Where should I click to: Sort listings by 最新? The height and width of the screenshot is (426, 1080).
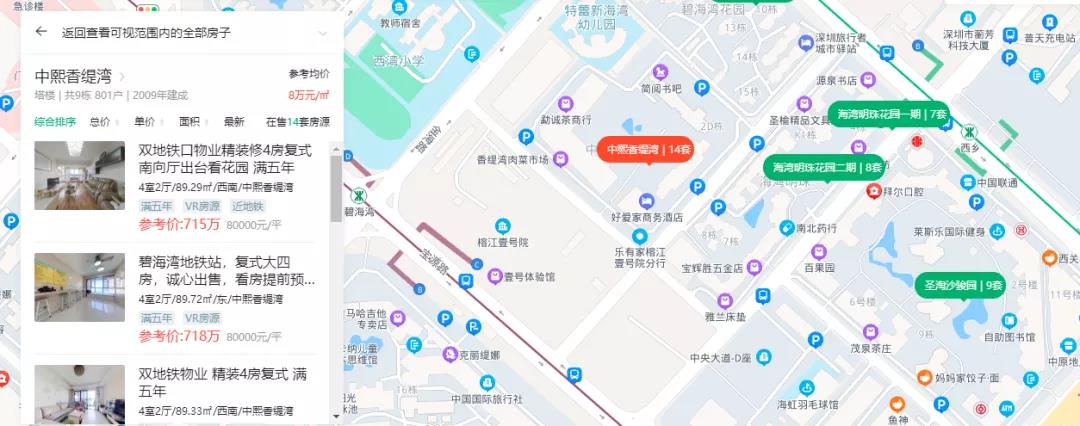233,122
